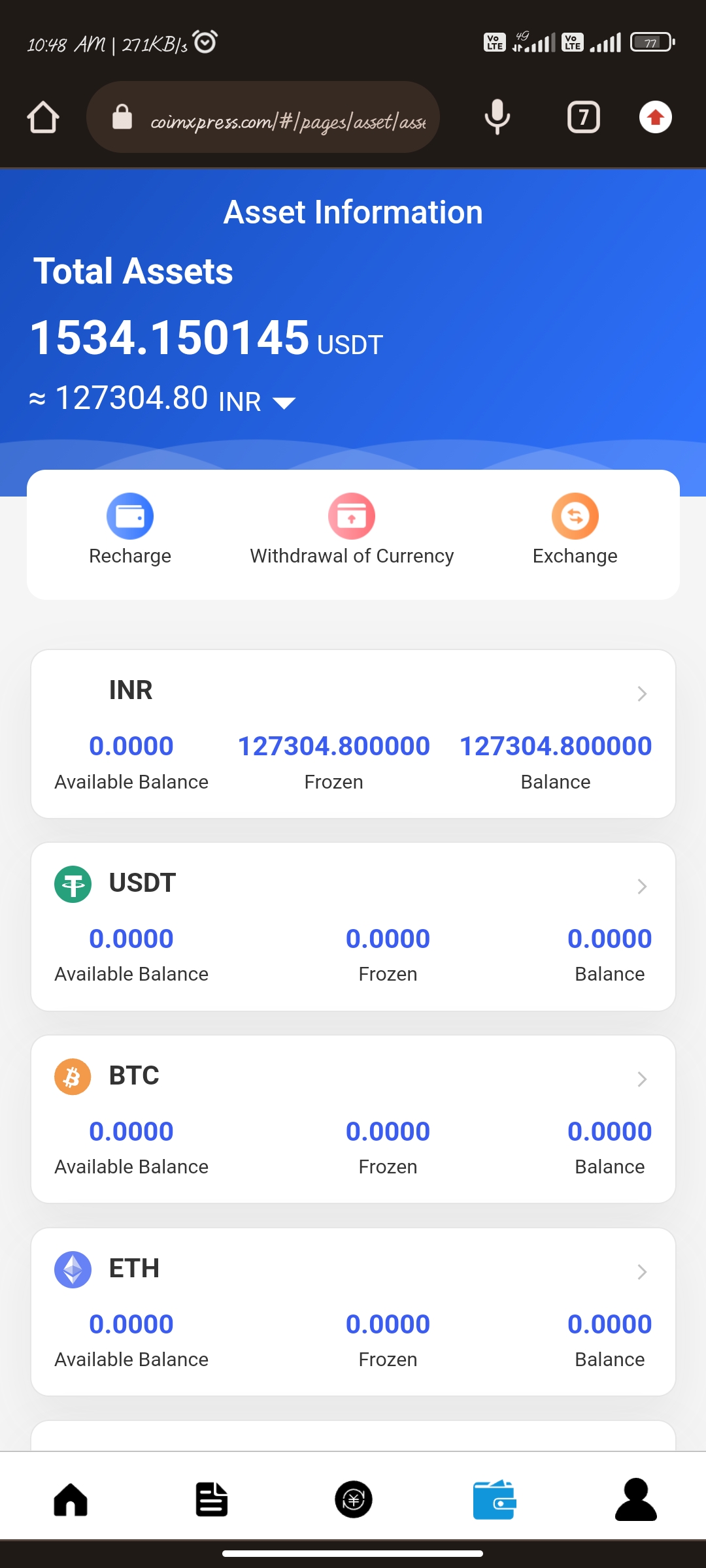Start voice search with the microphone
Screen dimensions: 706x1568
[x=497, y=118]
